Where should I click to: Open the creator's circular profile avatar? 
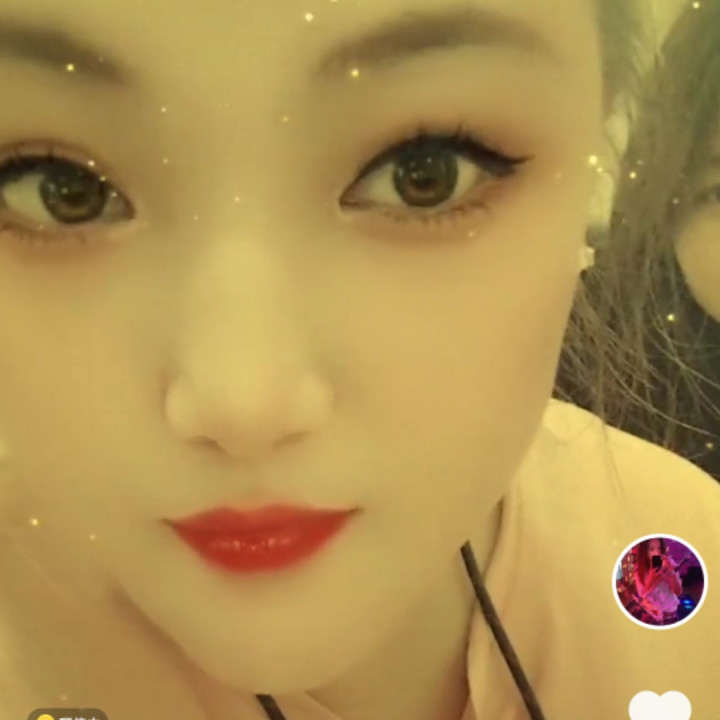(x=659, y=581)
